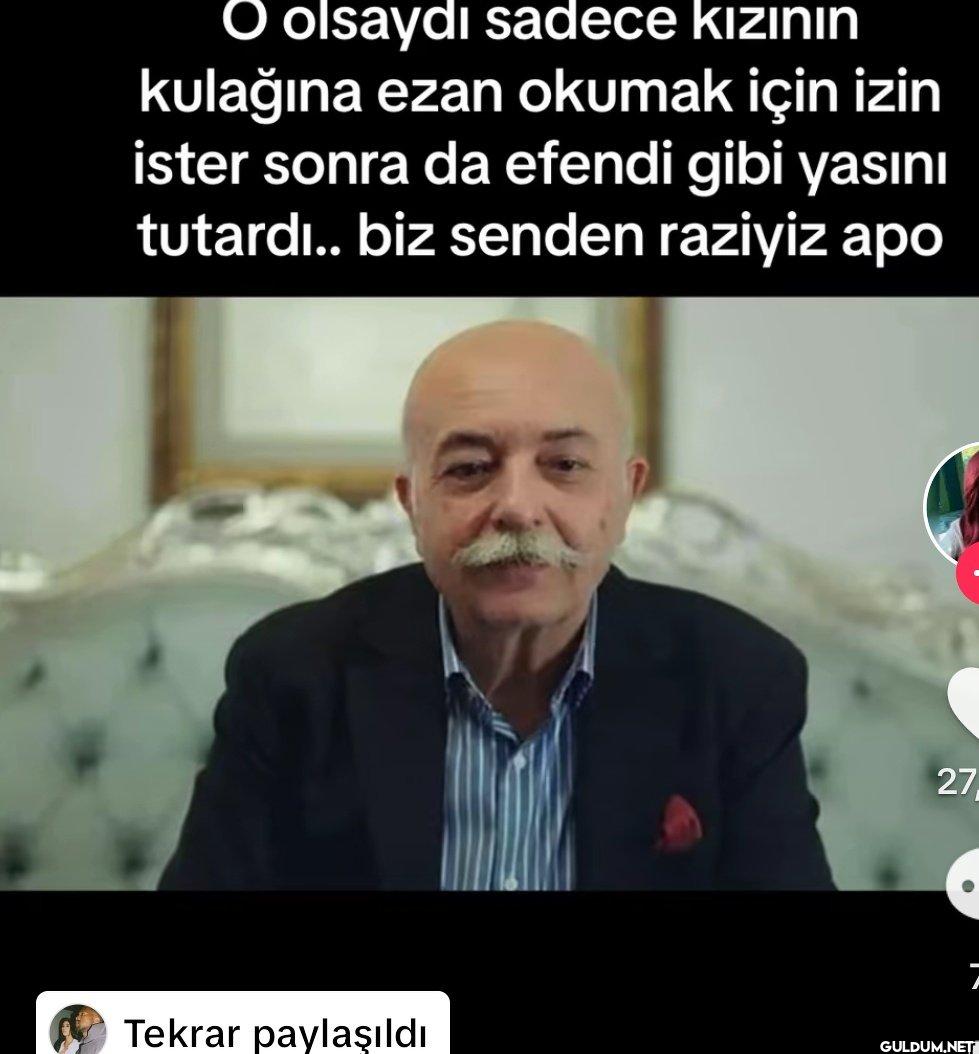Tap the Tekrar paylaşıldı repost label
The height and width of the screenshot is (1054, 979).
pos(243,1031)
